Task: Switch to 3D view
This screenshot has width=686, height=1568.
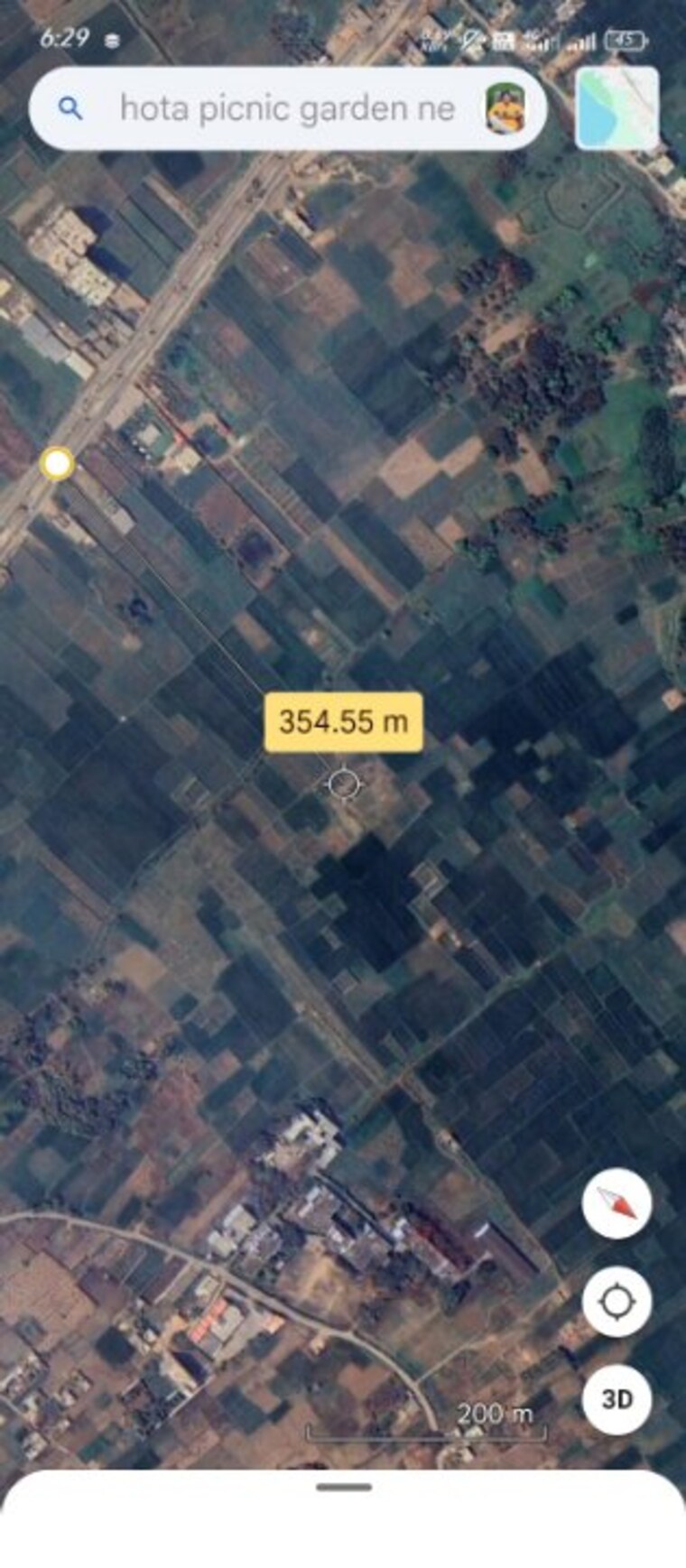Action: click(616, 1399)
